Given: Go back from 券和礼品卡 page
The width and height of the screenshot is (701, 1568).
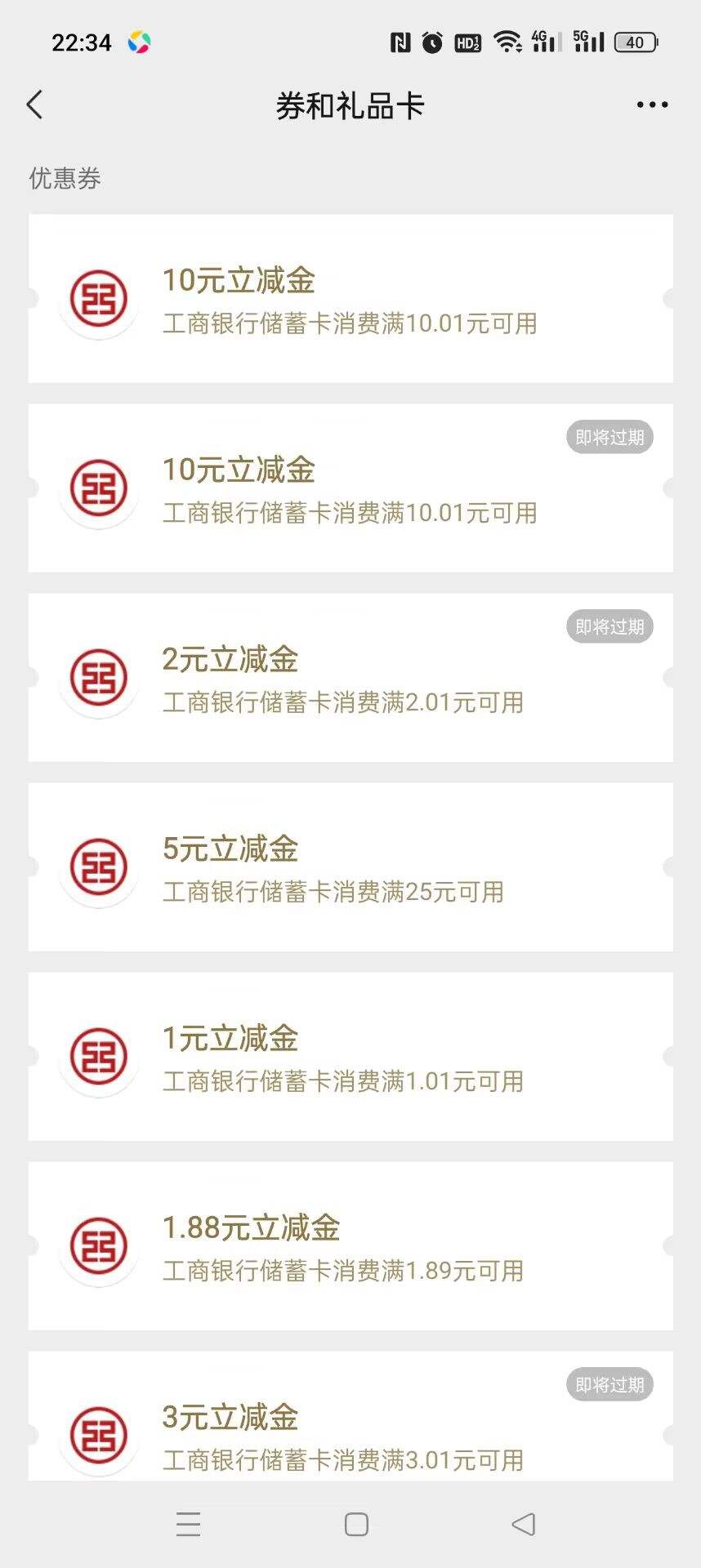Looking at the screenshot, I should (34, 105).
